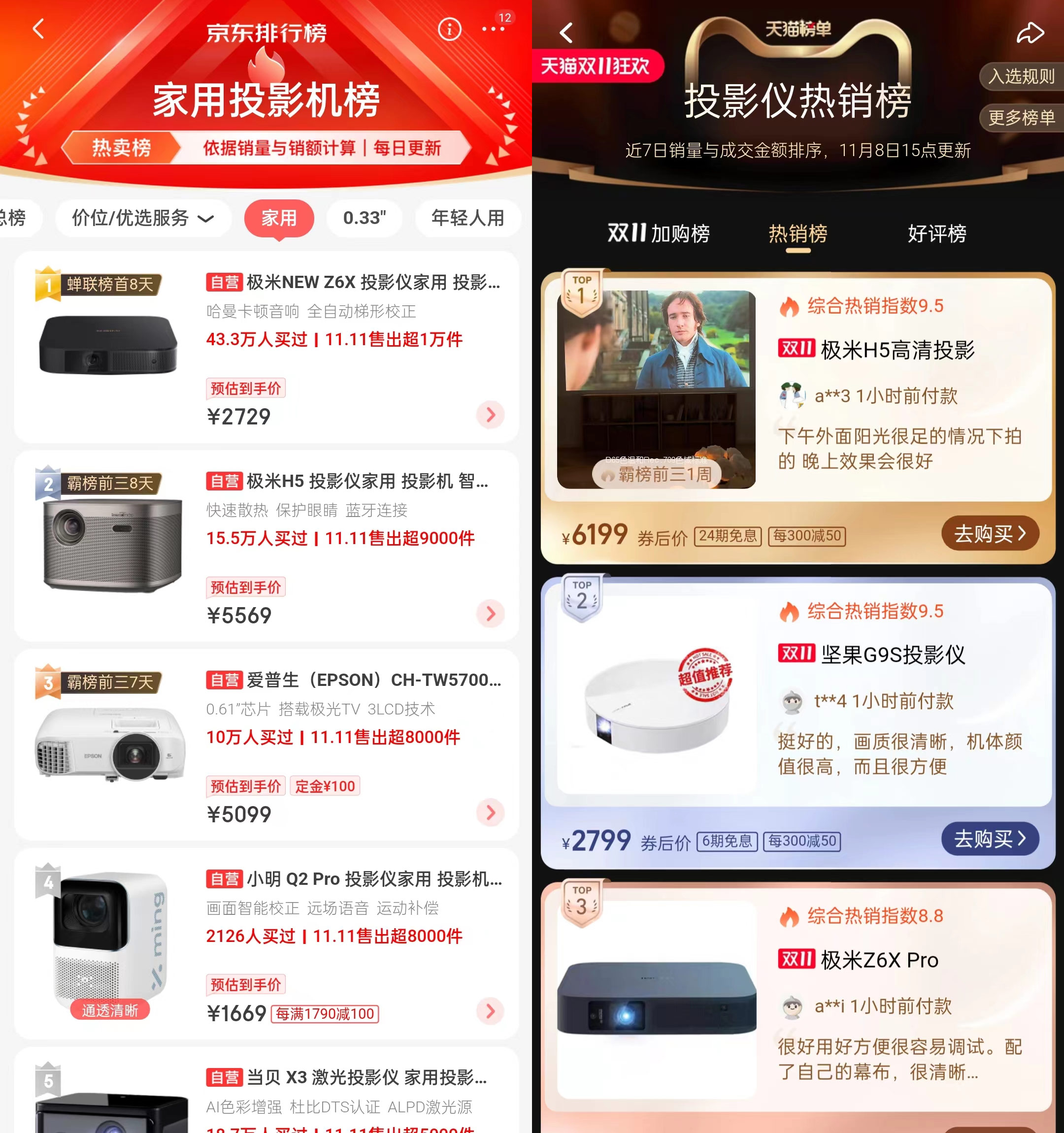This screenshot has width=1064, height=1133.
Task: Select the 年轻人用 filter chip
Action: click(467, 218)
